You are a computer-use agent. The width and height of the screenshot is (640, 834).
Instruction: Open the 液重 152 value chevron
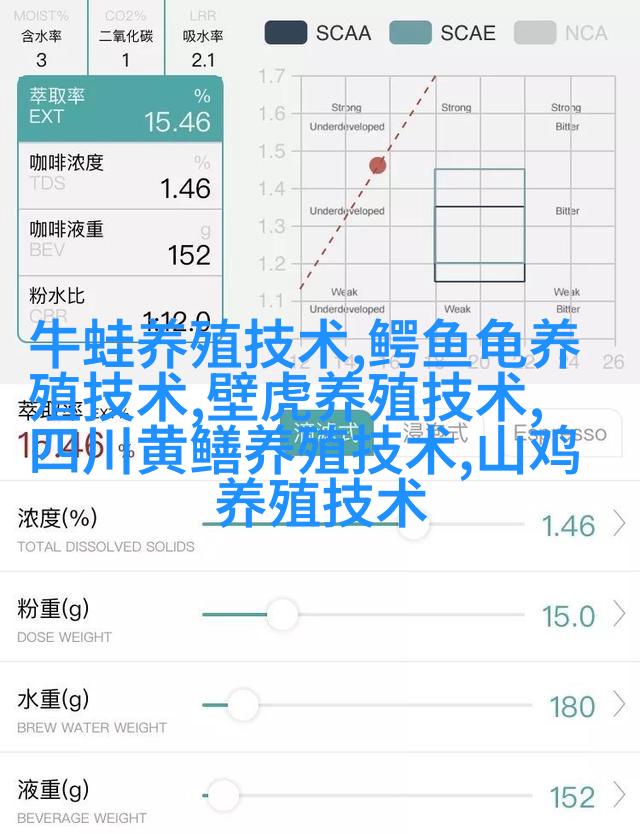(620, 797)
